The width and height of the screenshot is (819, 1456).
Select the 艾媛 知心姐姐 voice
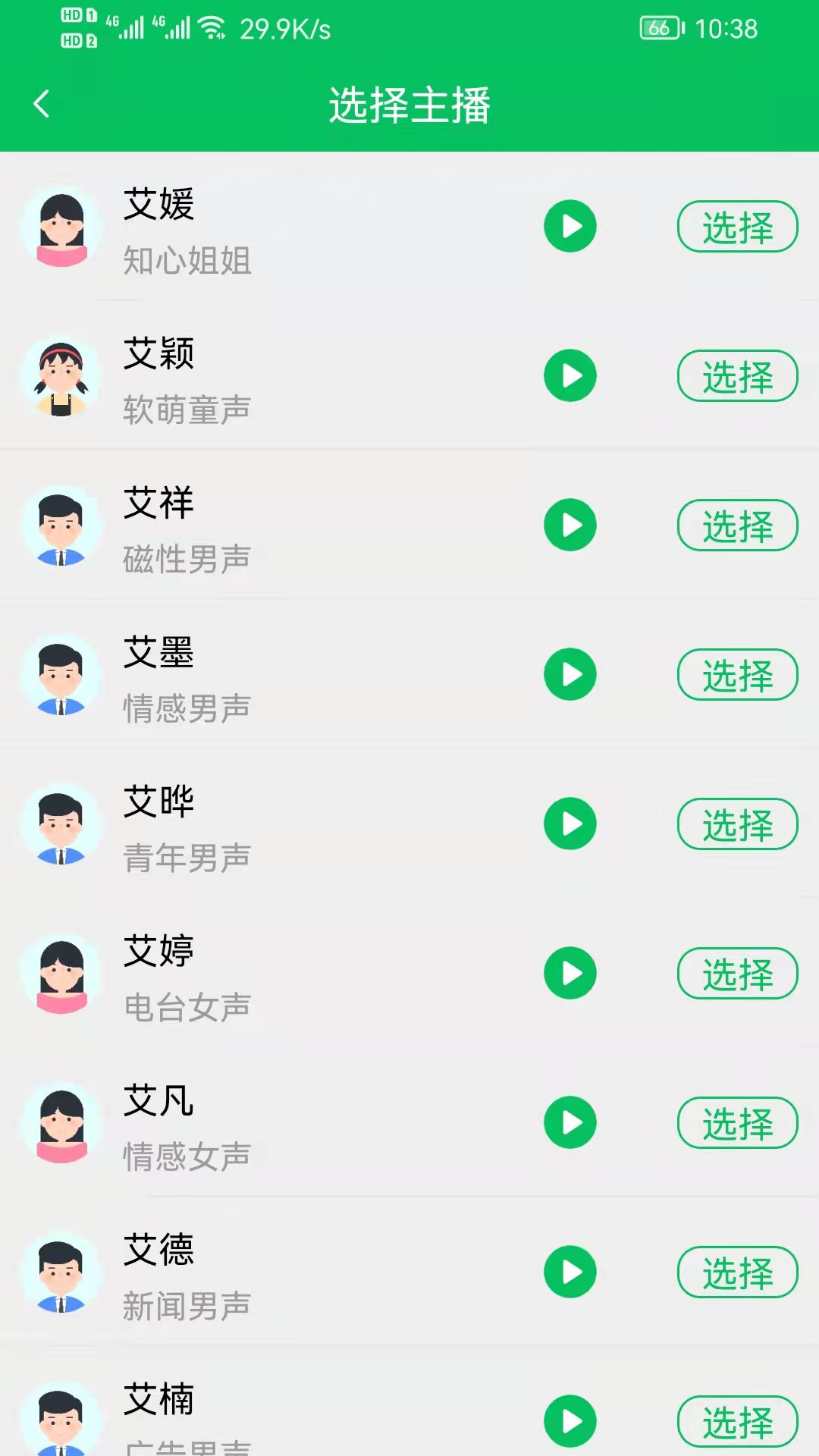[x=736, y=226]
